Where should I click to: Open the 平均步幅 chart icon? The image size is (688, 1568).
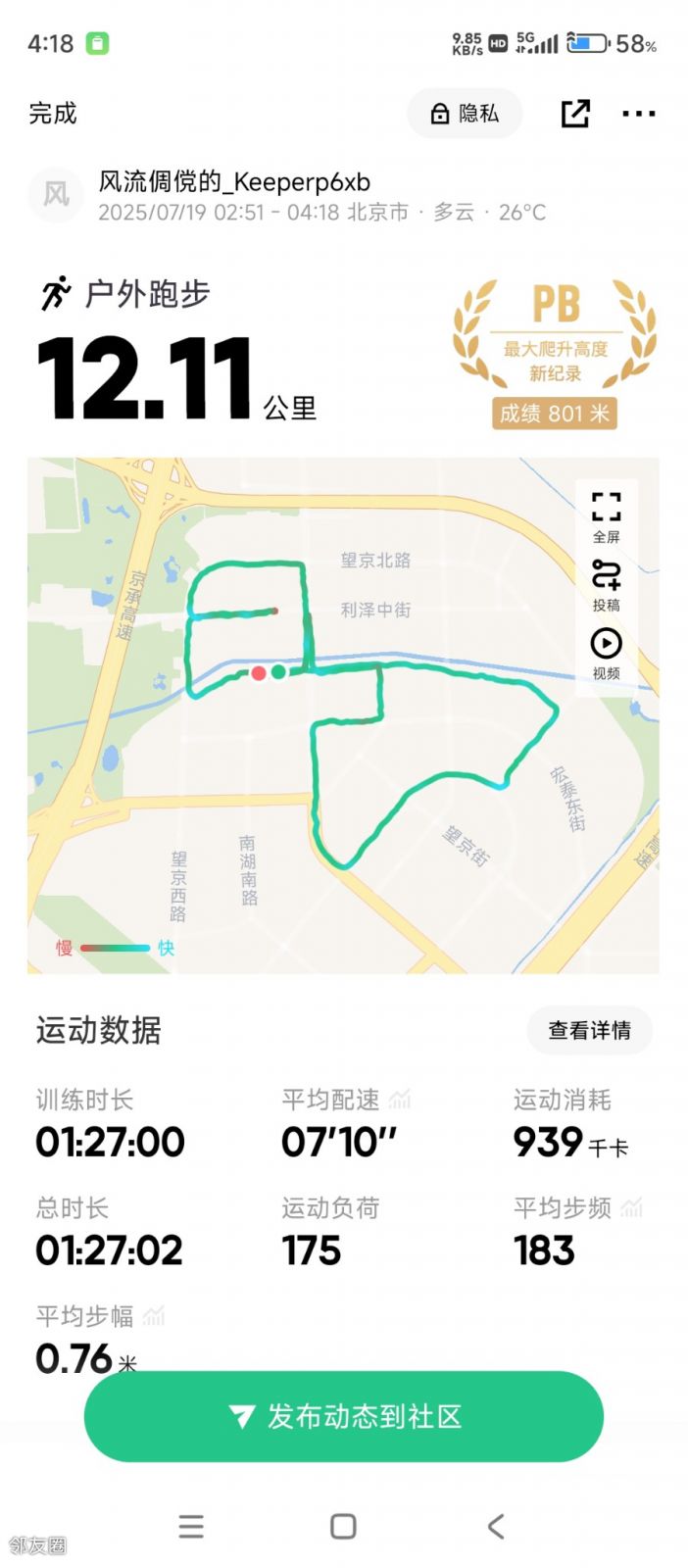154,1315
